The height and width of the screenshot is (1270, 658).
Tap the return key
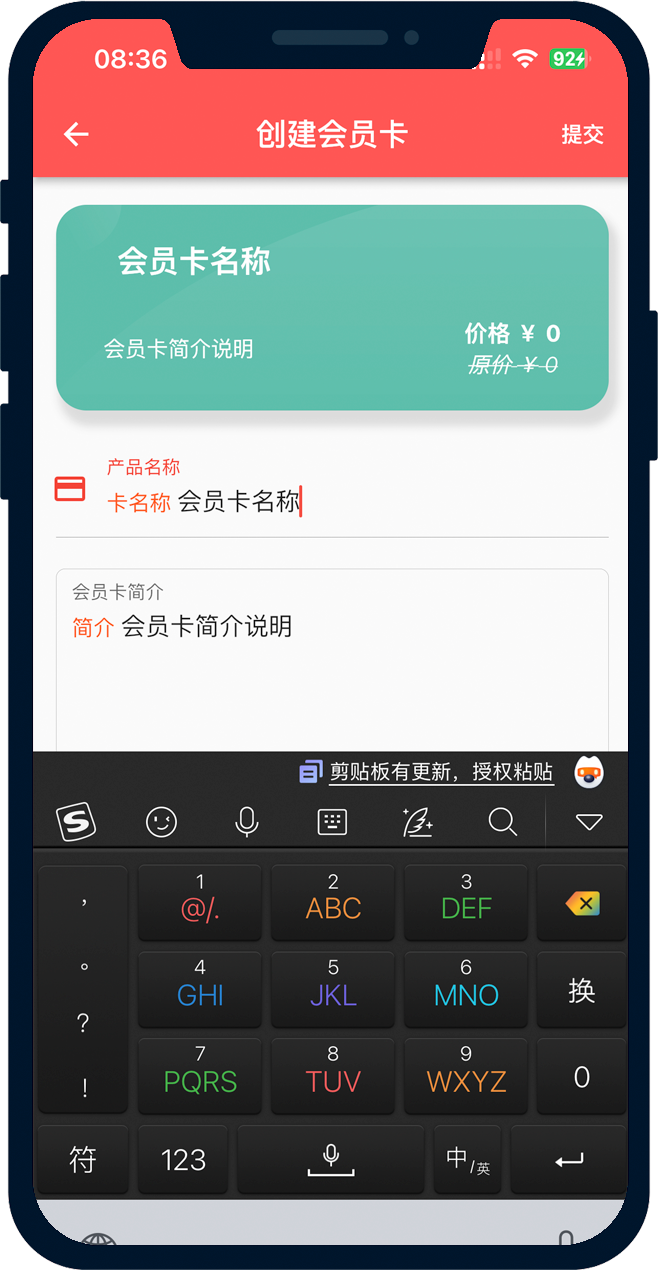[x=568, y=1159]
